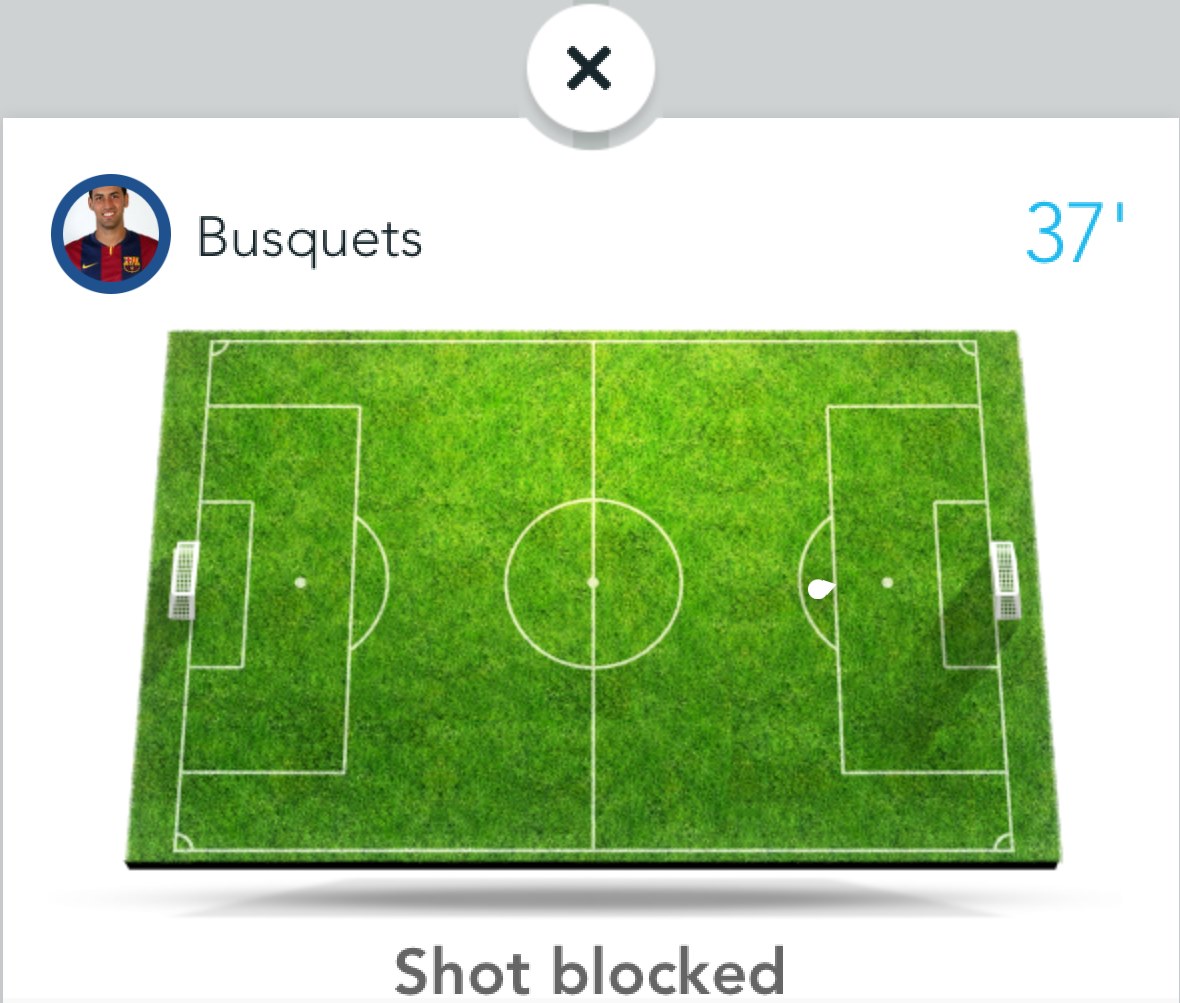Close the shot detail popup

(x=590, y=71)
